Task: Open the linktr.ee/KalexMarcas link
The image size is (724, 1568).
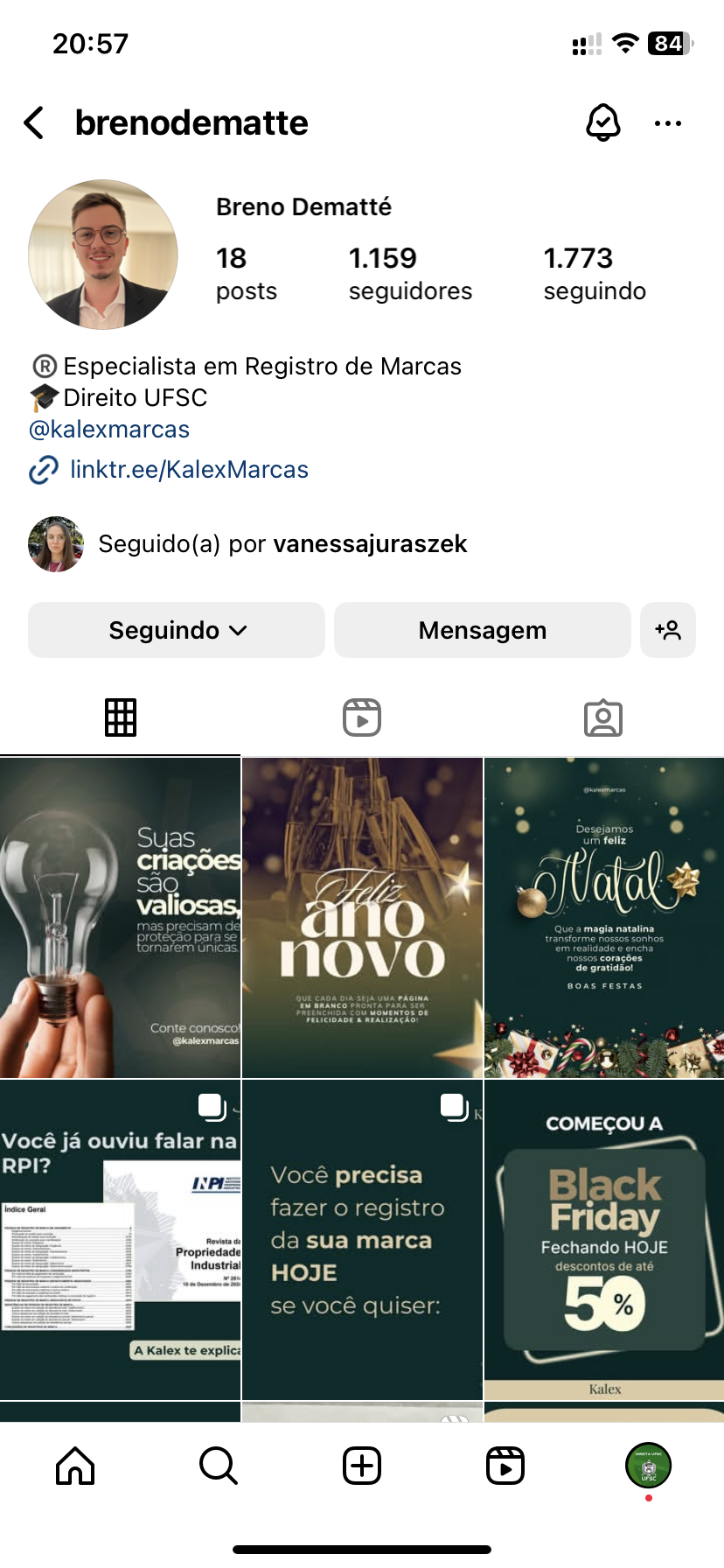Action: [188, 470]
